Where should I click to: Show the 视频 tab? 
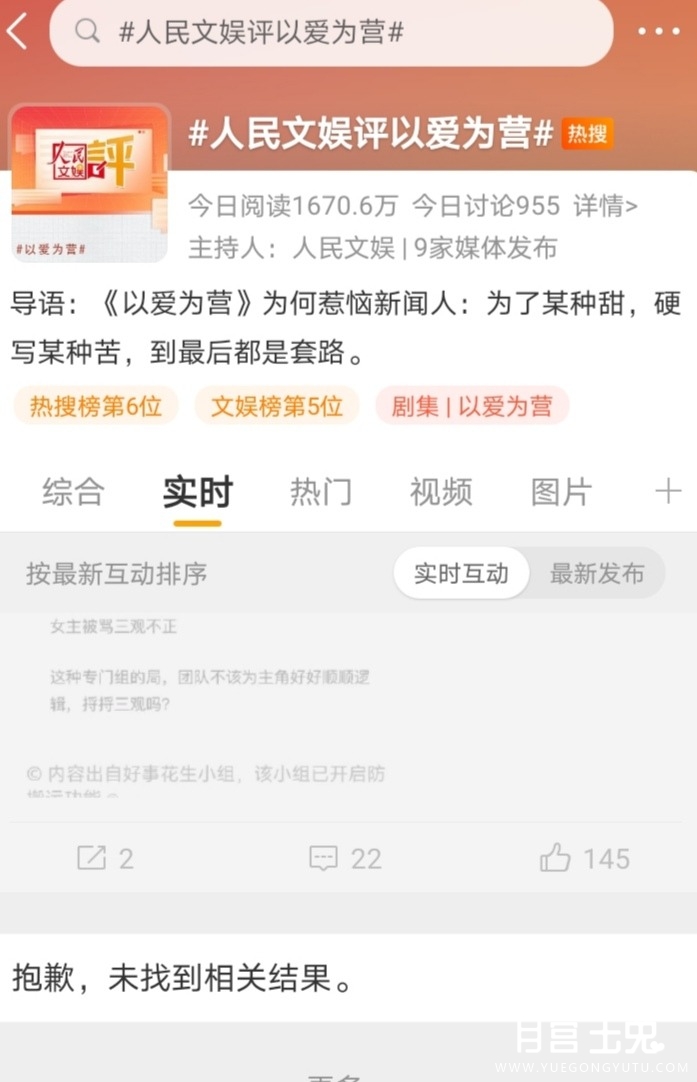(441, 492)
